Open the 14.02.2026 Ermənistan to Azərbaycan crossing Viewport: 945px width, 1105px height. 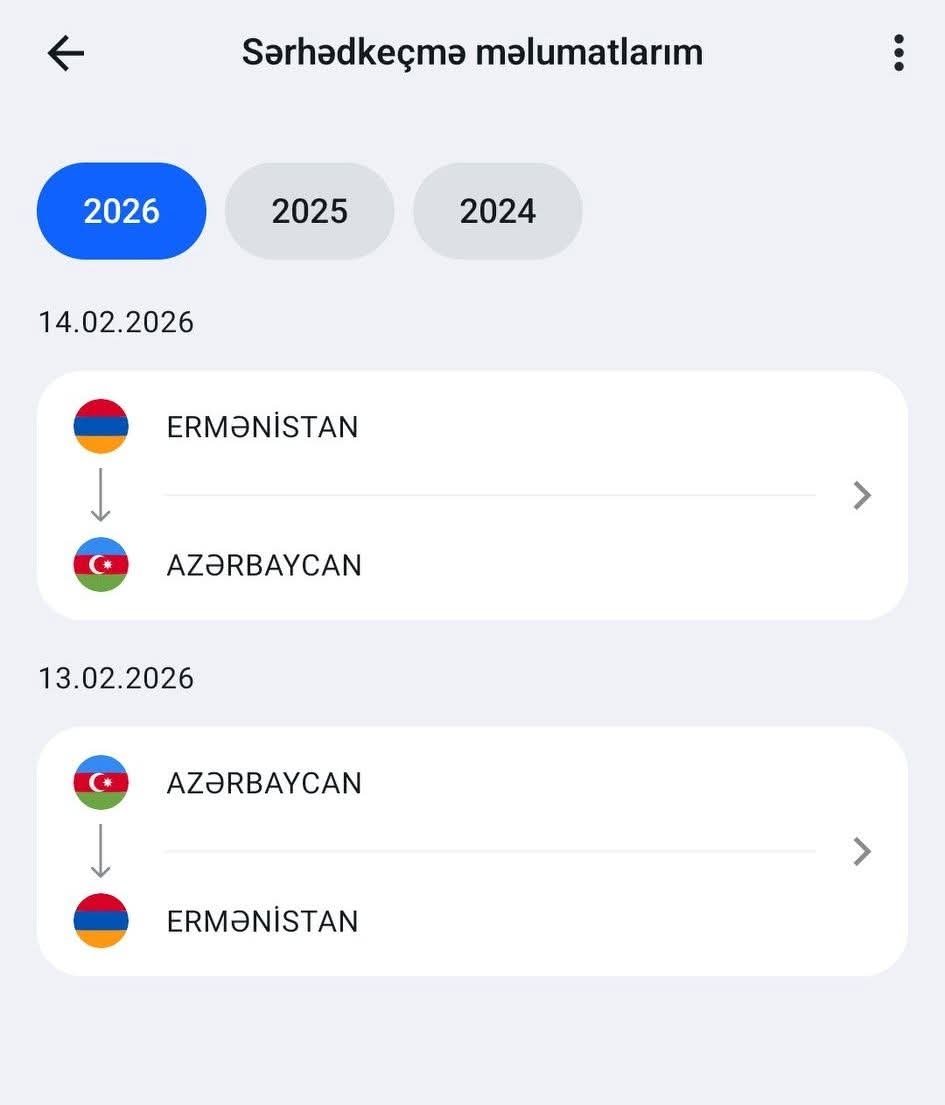(x=472, y=496)
